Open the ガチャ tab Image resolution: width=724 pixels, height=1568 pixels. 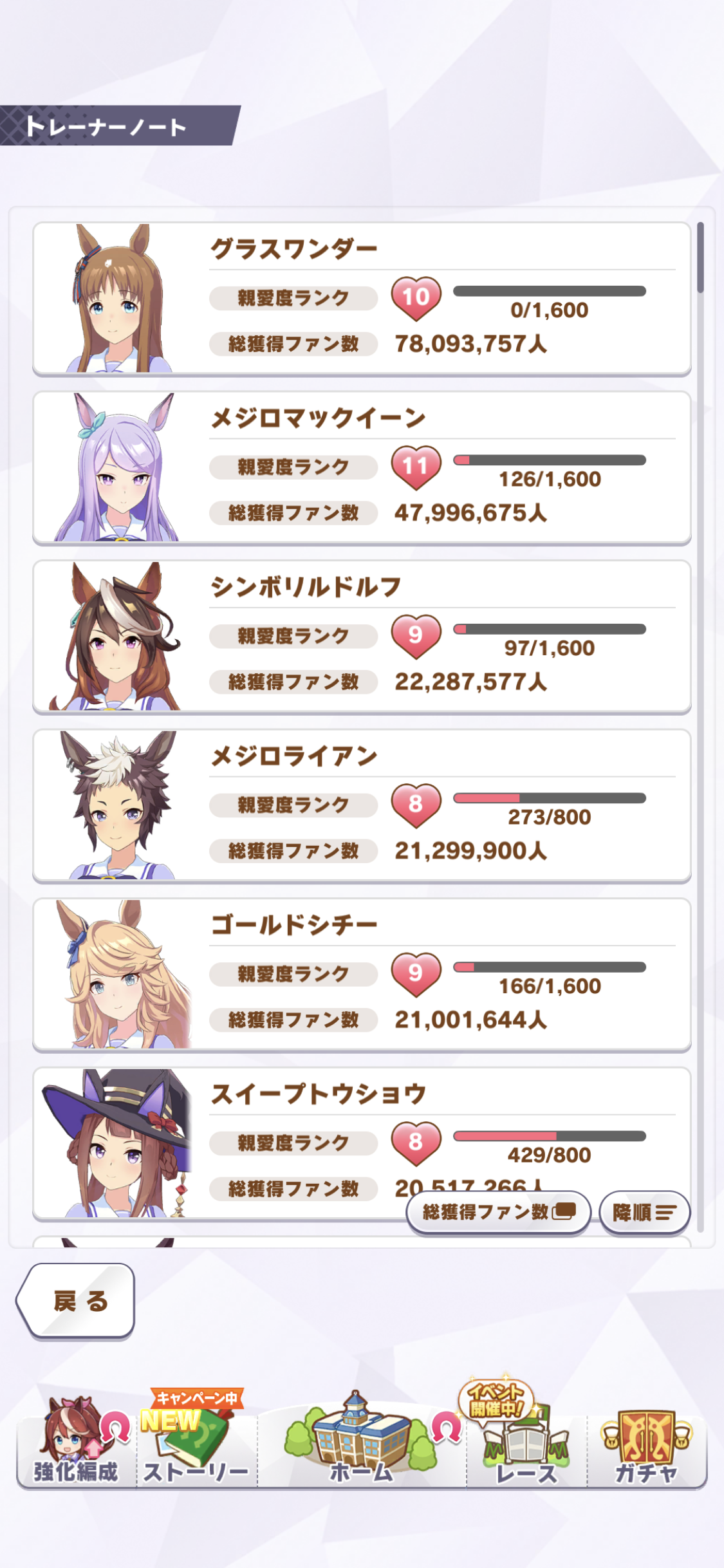646,1448
